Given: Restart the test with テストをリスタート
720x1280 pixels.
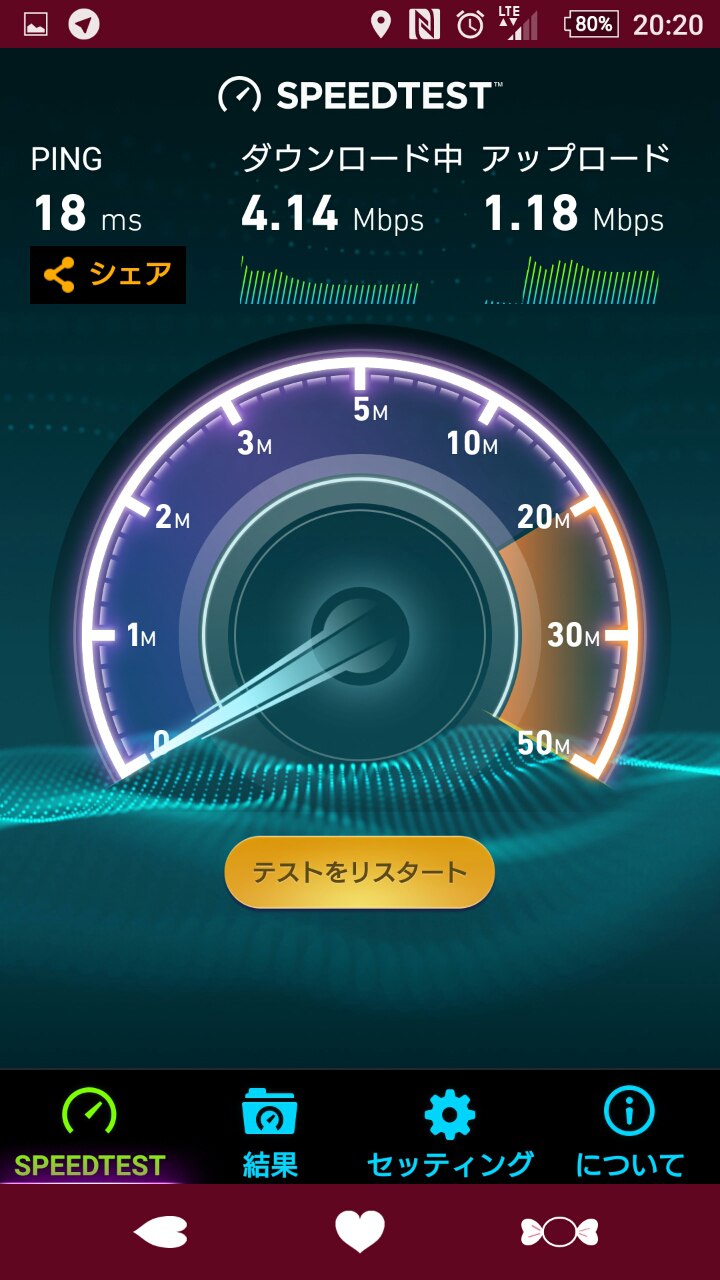Looking at the screenshot, I should [360, 872].
